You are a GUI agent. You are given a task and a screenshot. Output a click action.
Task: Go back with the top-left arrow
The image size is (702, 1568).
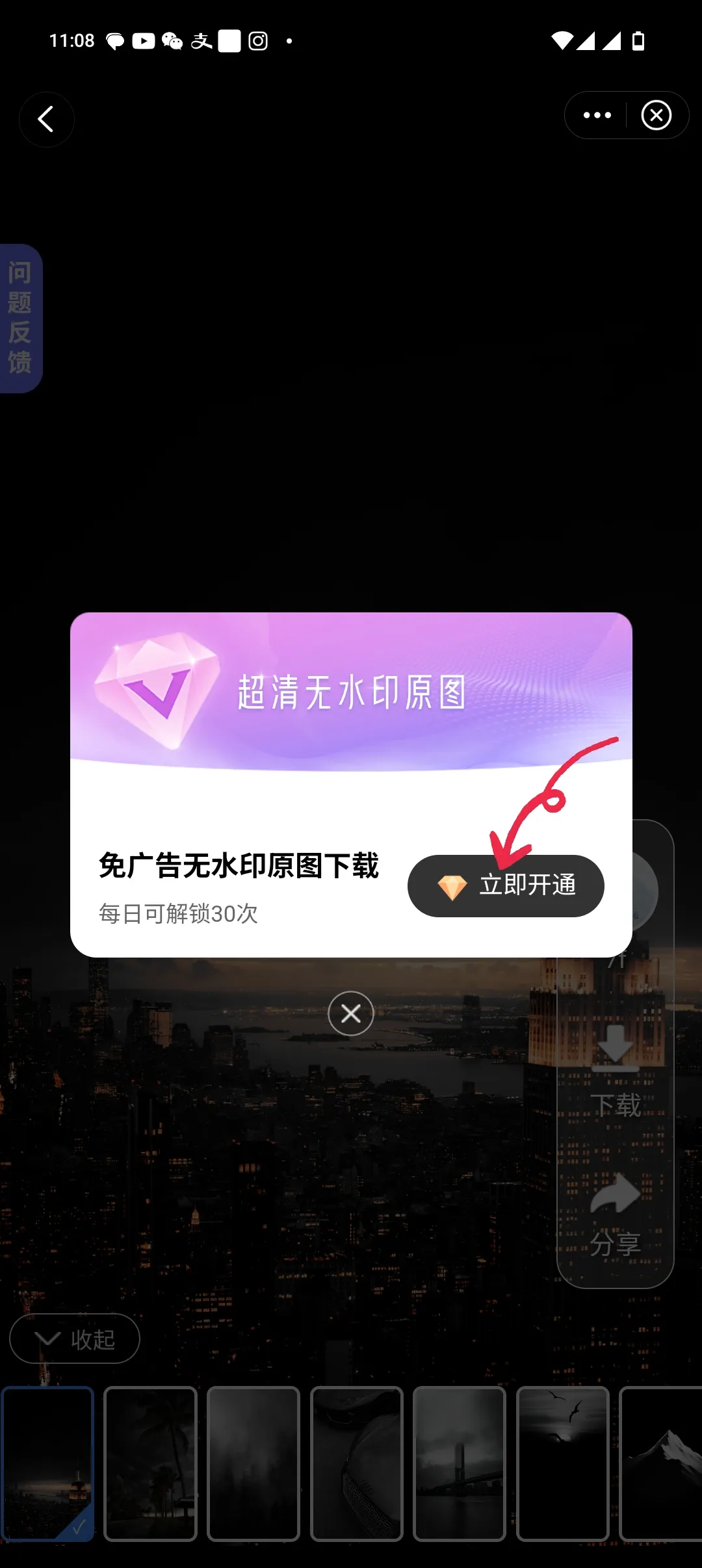tap(46, 119)
